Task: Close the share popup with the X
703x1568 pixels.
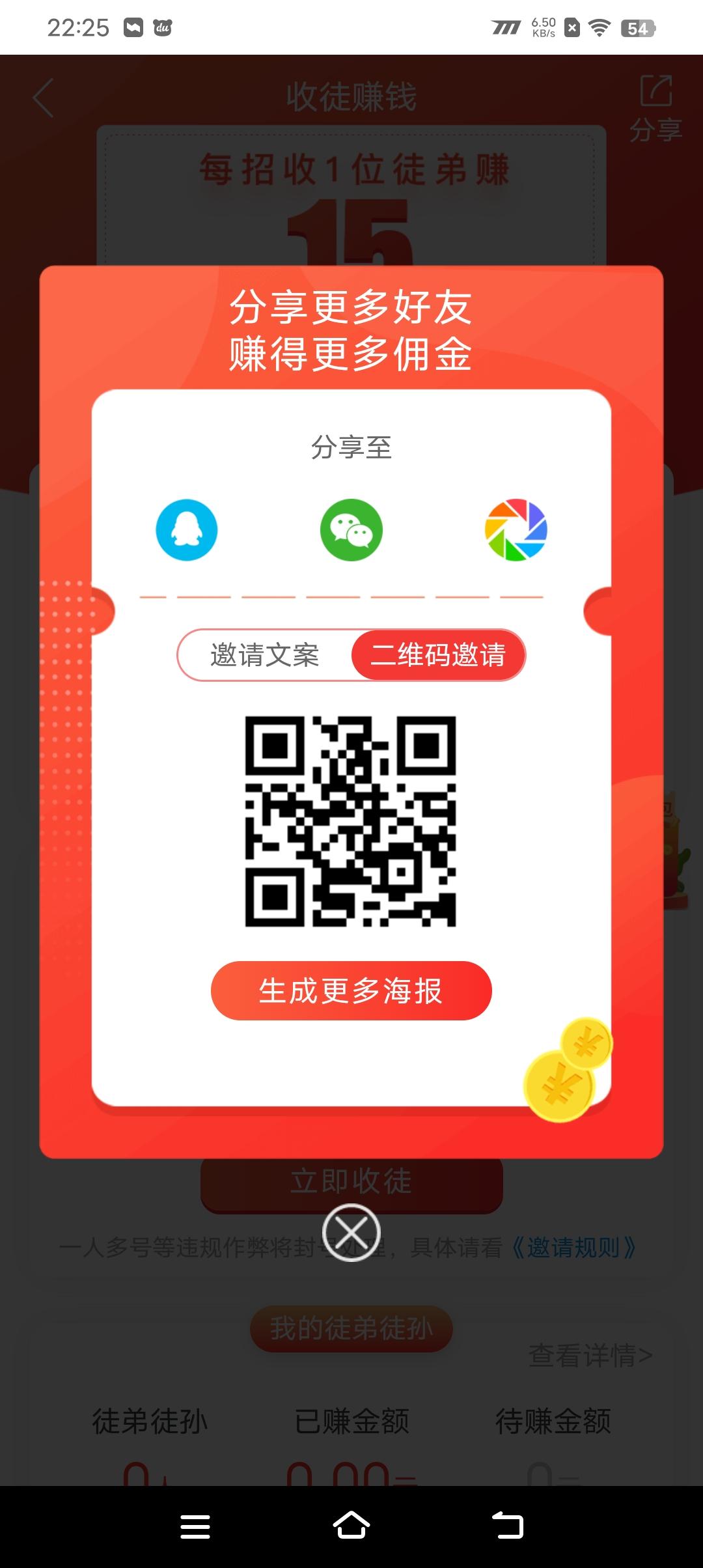Action: pyautogui.click(x=351, y=1233)
